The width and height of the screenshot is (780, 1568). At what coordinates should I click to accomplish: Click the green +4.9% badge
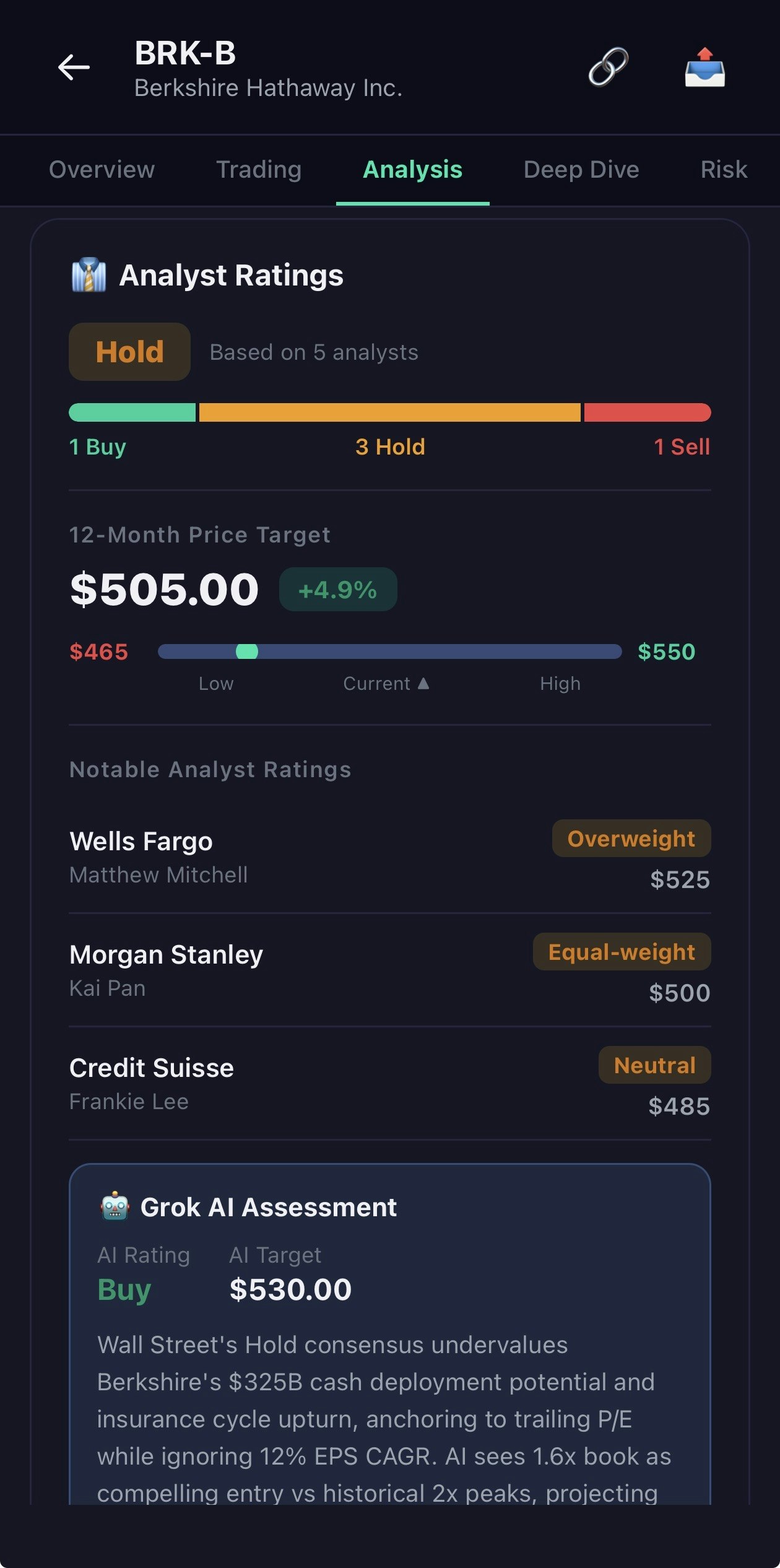[337, 589]
